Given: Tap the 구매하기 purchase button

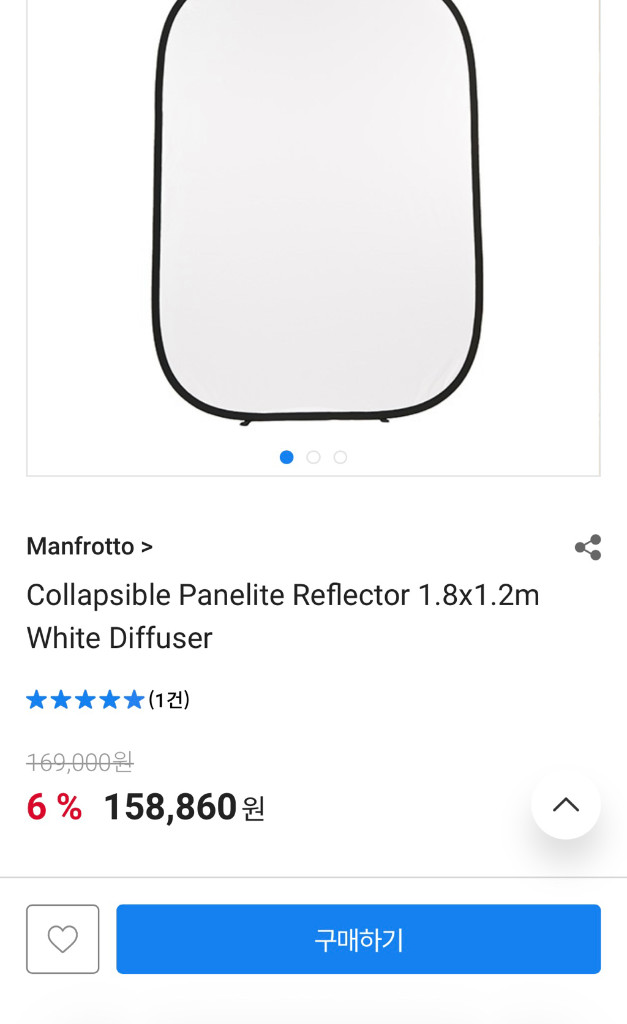Looking at the screenshot, I should (x=358, y=939).
